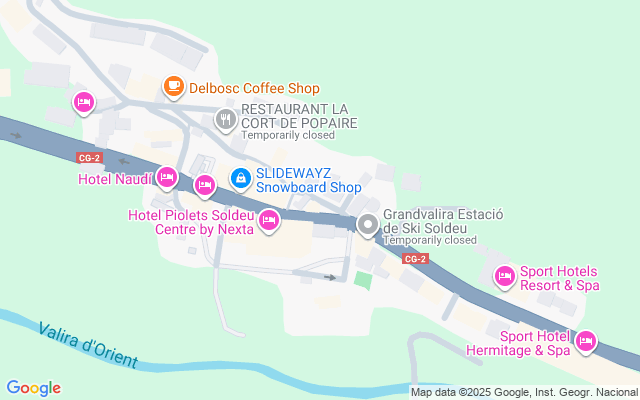640x400 pixels.
Task: Tap the SLIDEWAYZ Snowboard Shop marker
Action: pyautogui.click(x=240, y=178)
